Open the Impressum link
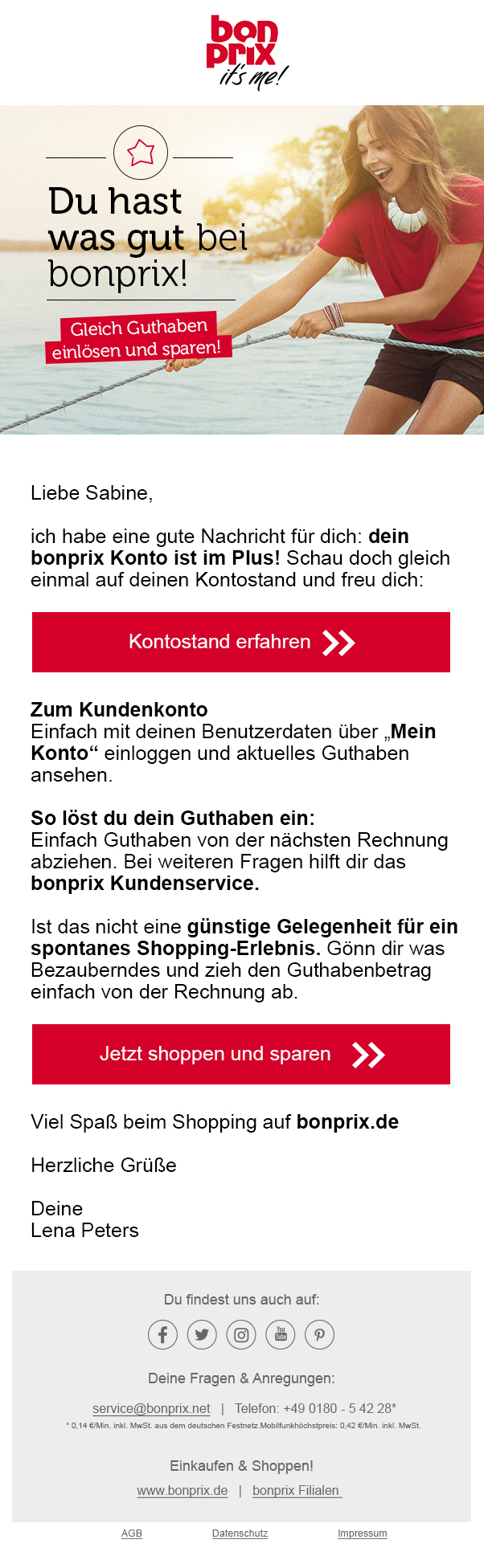The image size is (484, 1568). pos(362,1533)
